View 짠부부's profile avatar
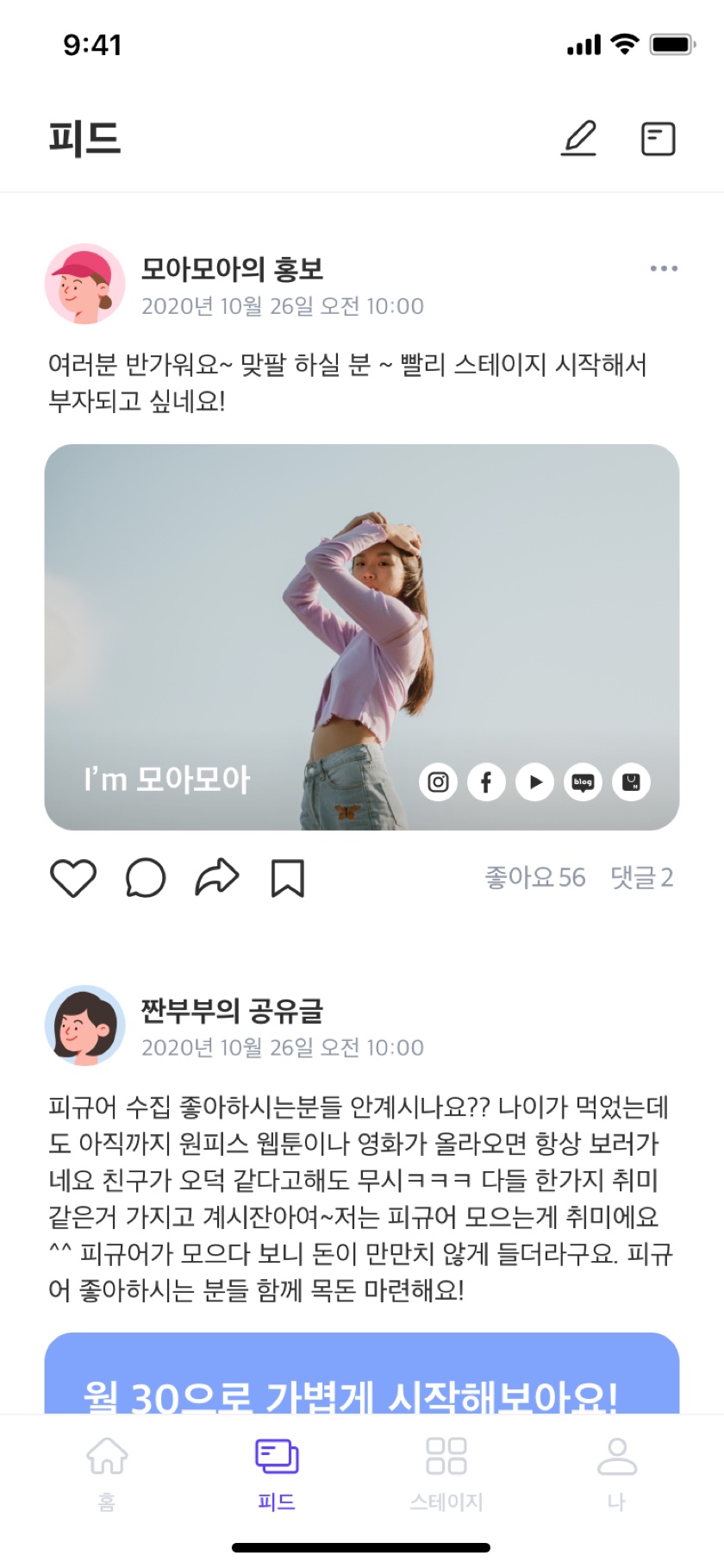The height and width of the screenshot is (1568, 724). (x=84, y=1025)
